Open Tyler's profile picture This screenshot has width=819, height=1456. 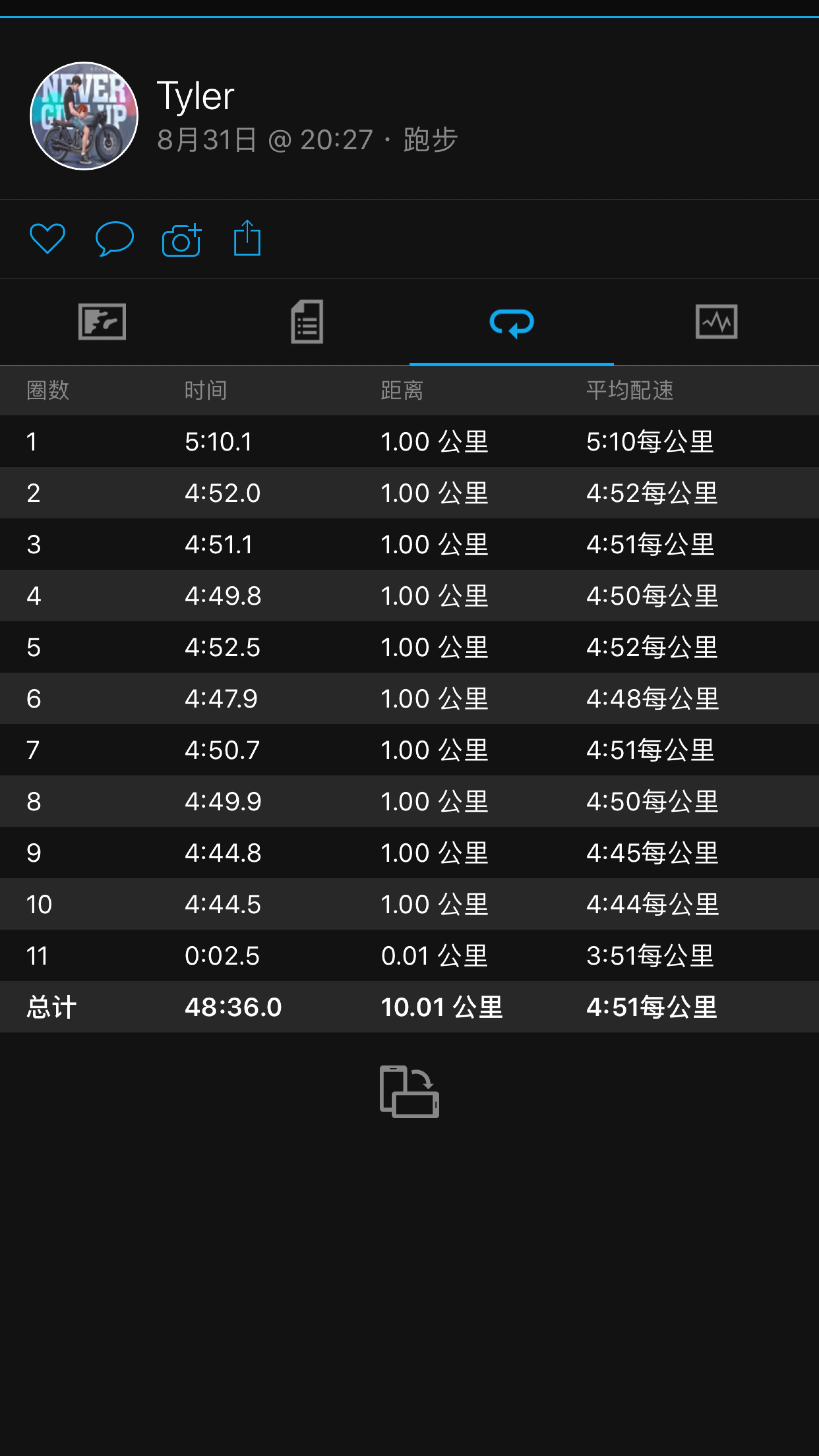point(84,116)
